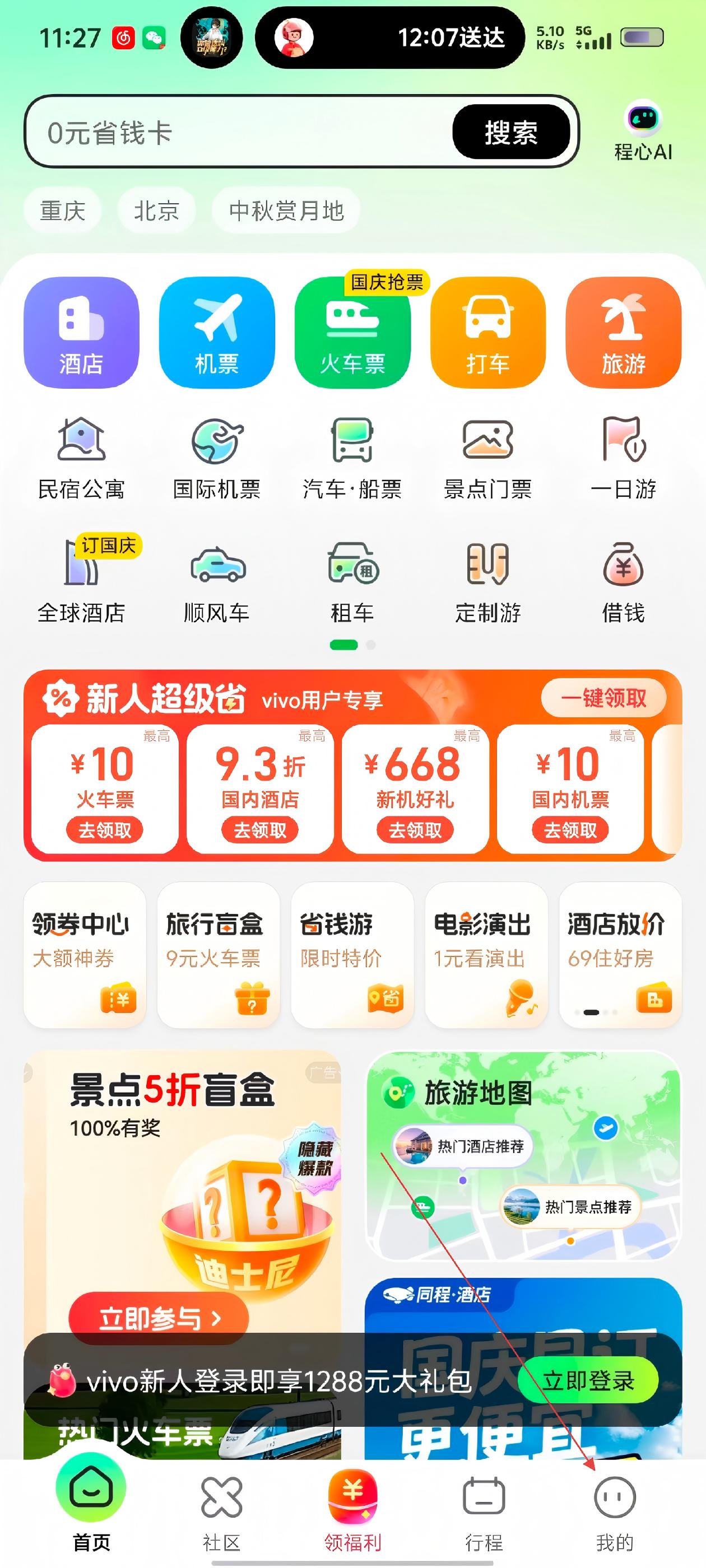Open 领券中心 card

pos(85,954)
